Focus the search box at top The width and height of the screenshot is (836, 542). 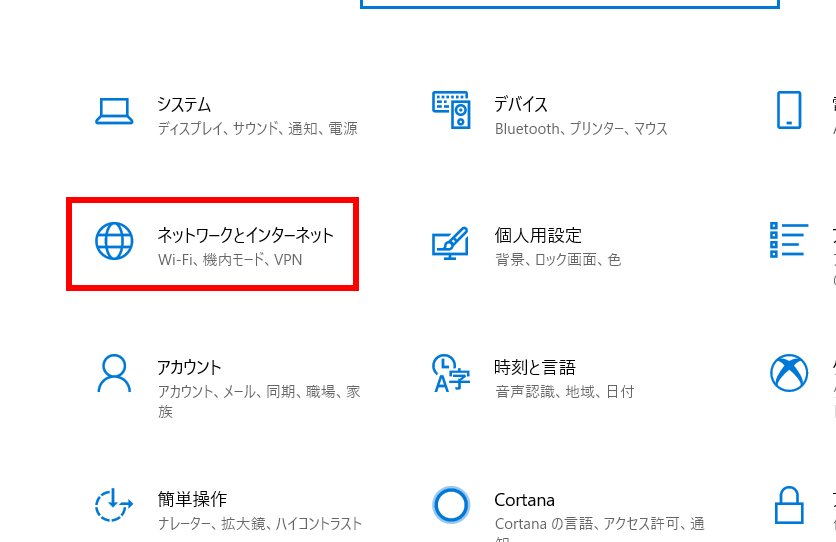pyautogui.click(x=570, y=4)
